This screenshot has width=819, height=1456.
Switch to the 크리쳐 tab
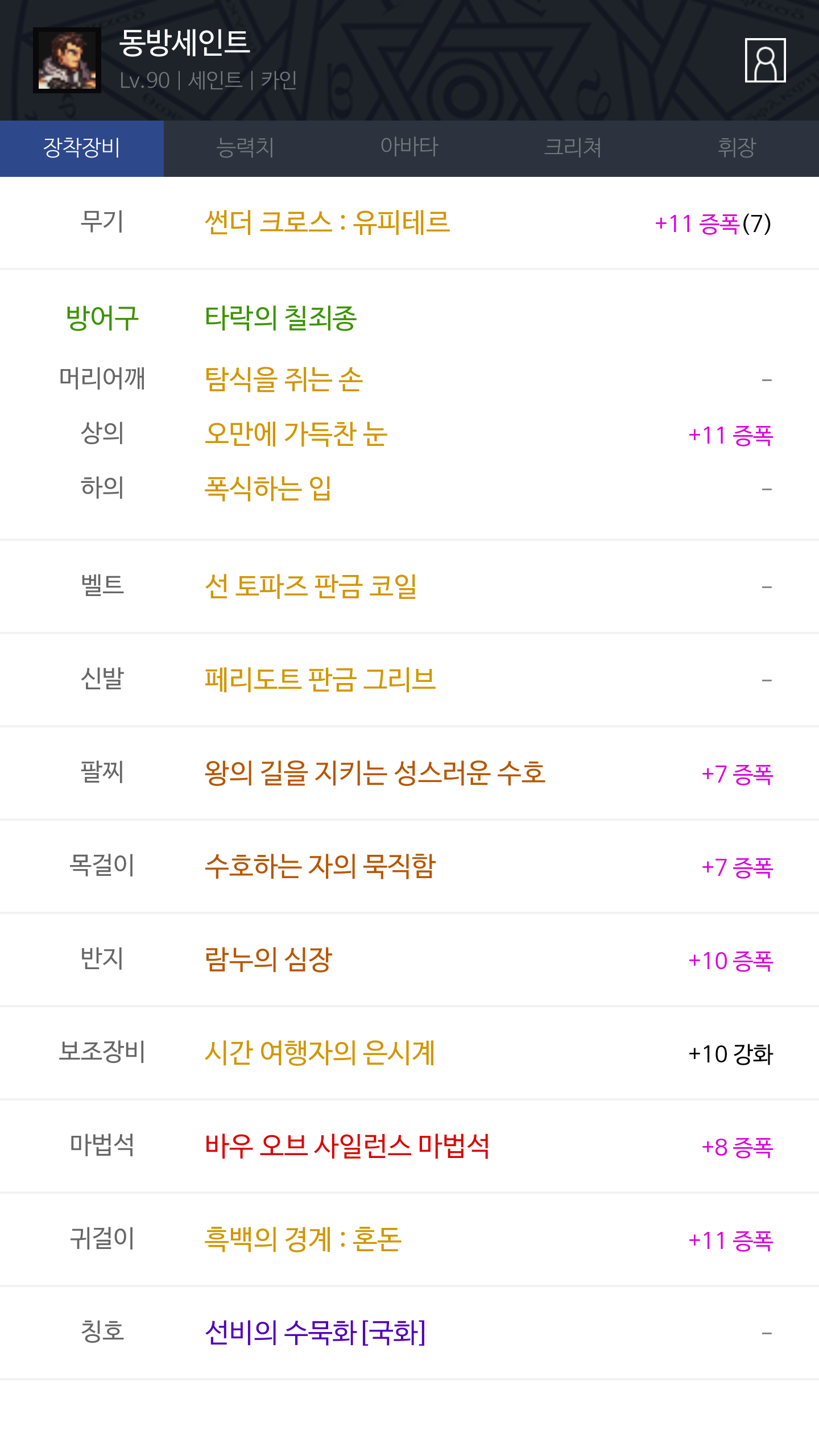click(573, 148)
